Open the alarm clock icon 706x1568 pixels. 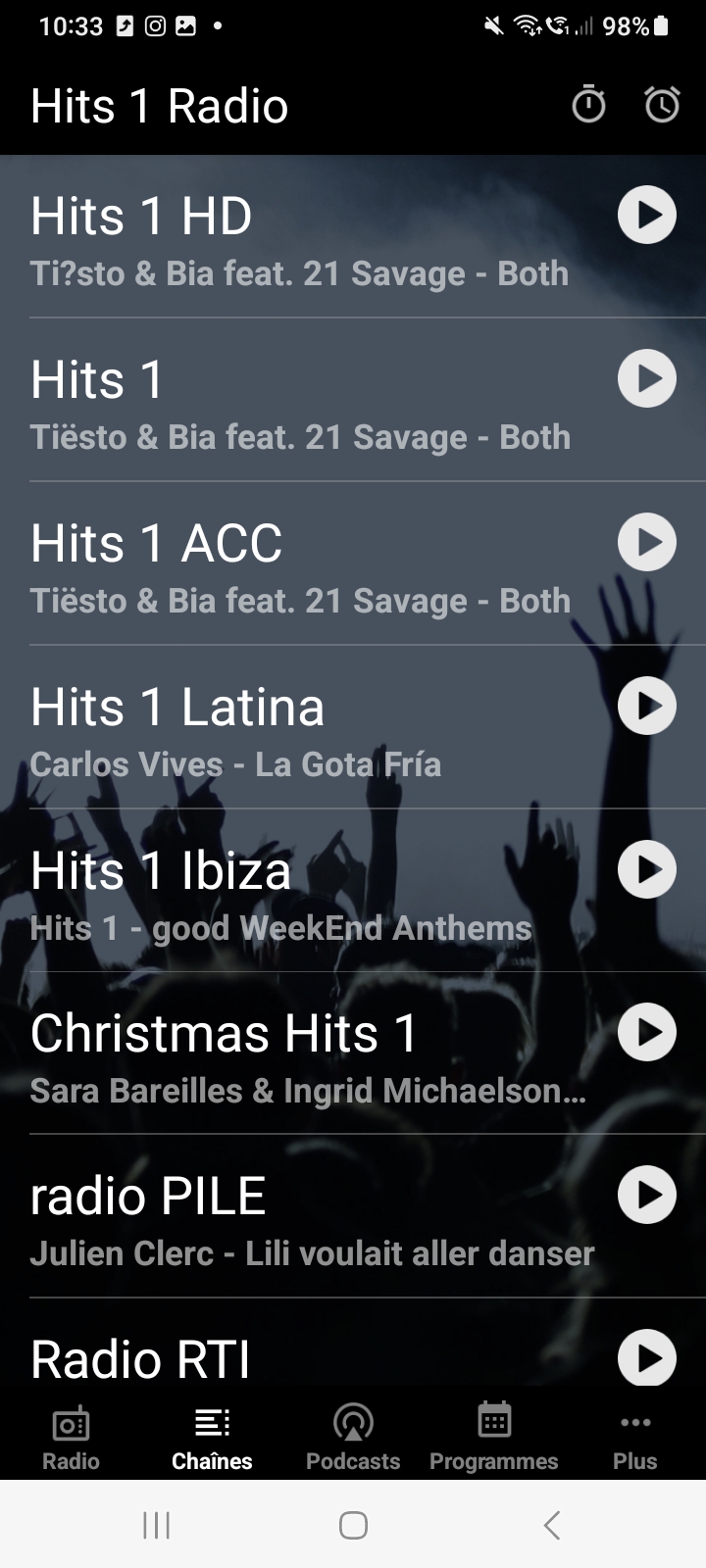(662, 105)
